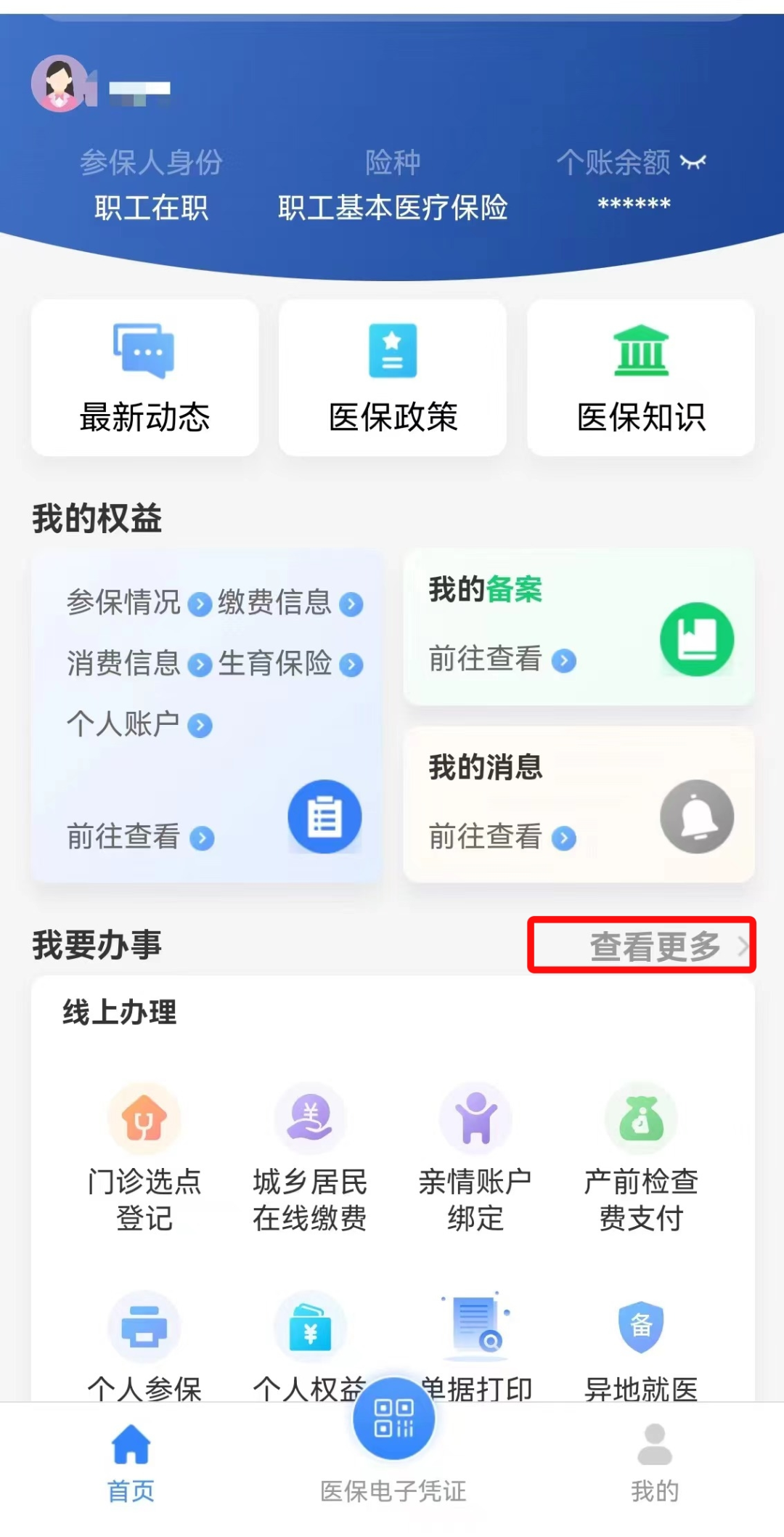Open 生育保险 information

290,664
